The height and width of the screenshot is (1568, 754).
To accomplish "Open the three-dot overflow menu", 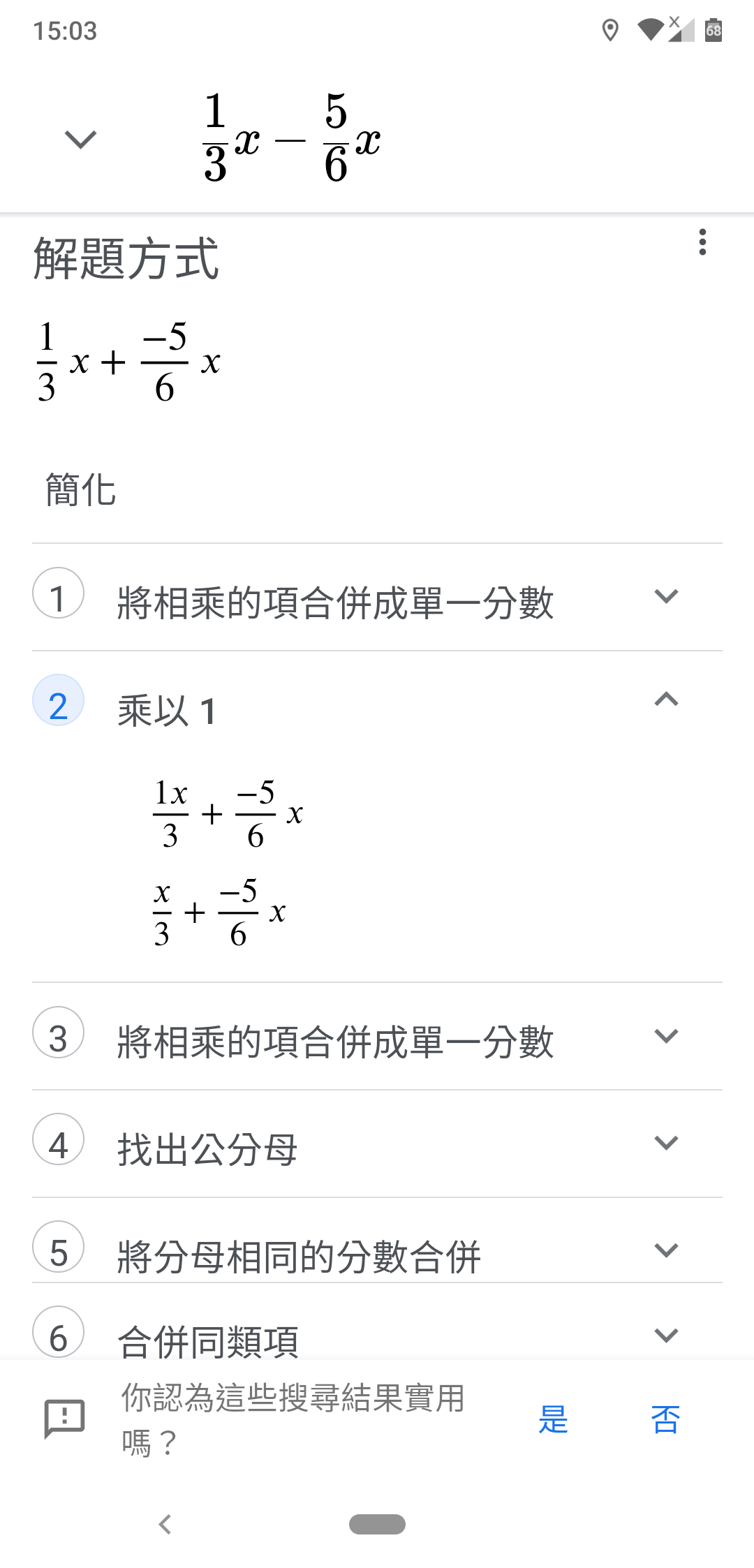I will pos(702,242).
